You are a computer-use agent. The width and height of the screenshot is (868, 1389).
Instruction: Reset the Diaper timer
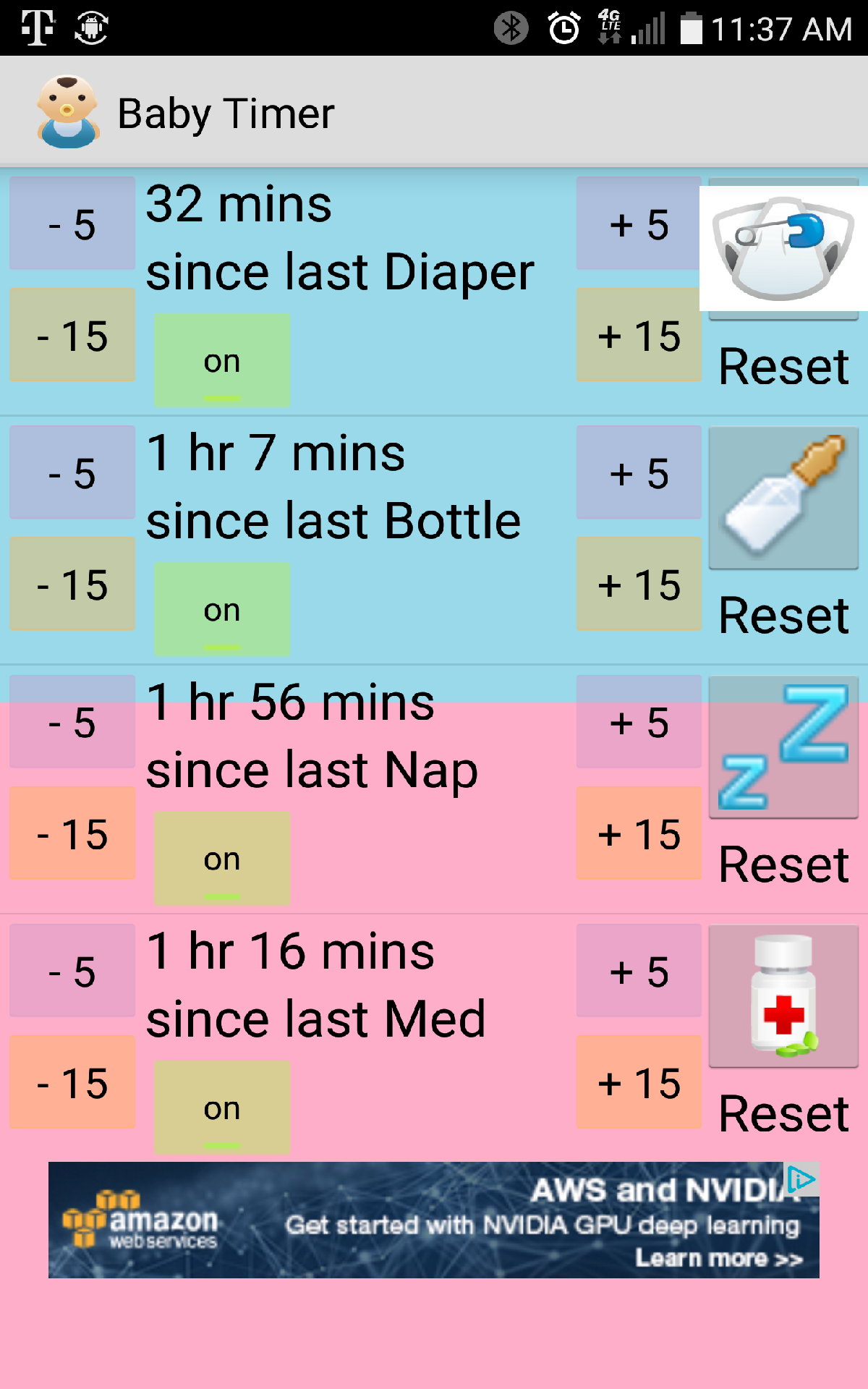[x=784, y=367]
